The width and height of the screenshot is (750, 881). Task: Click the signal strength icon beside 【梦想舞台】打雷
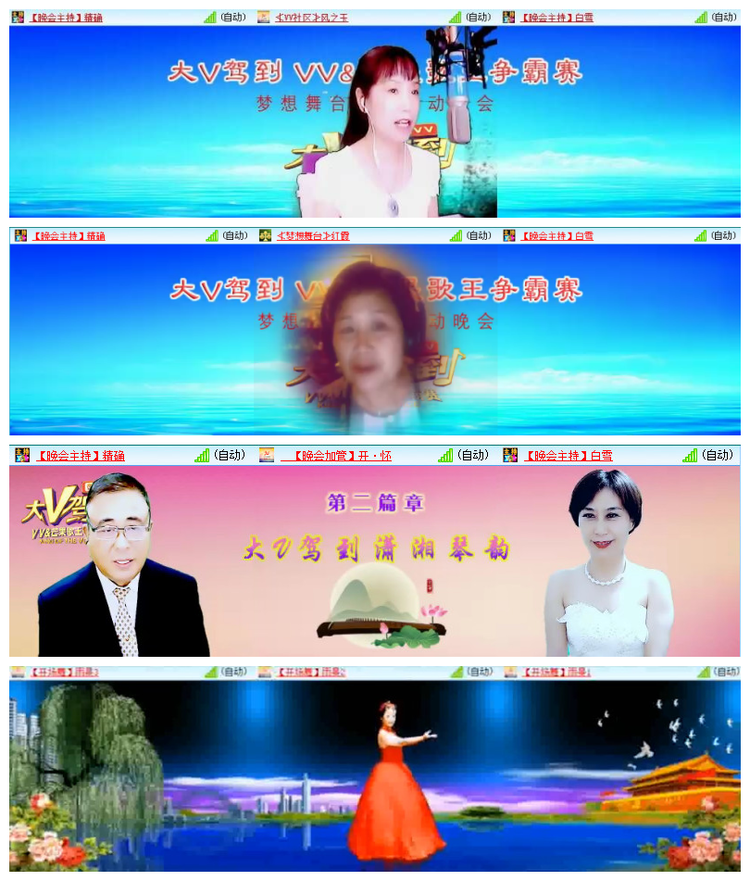[453, 237]
